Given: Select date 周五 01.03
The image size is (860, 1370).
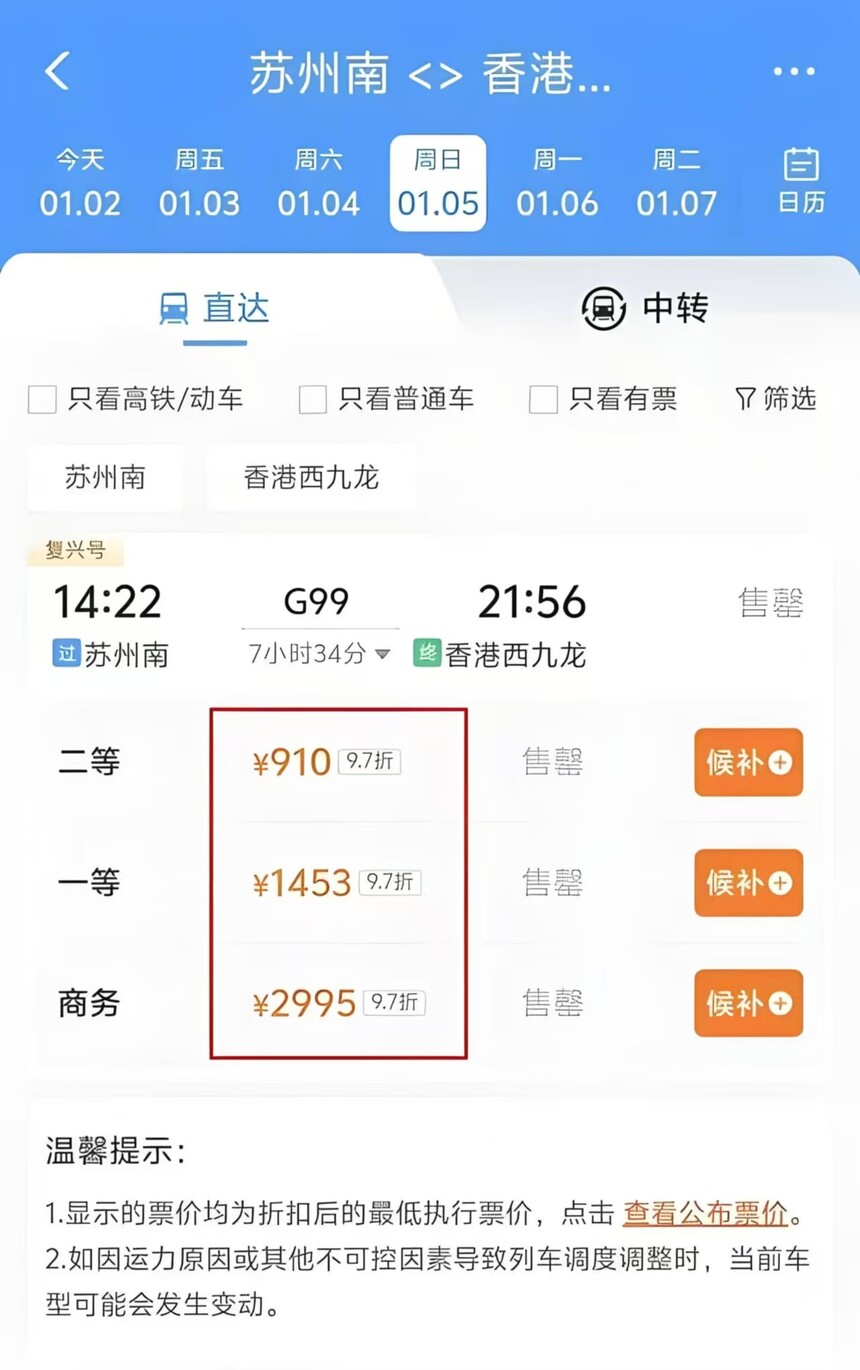Looking at the screenshot, I should point(199,184).
